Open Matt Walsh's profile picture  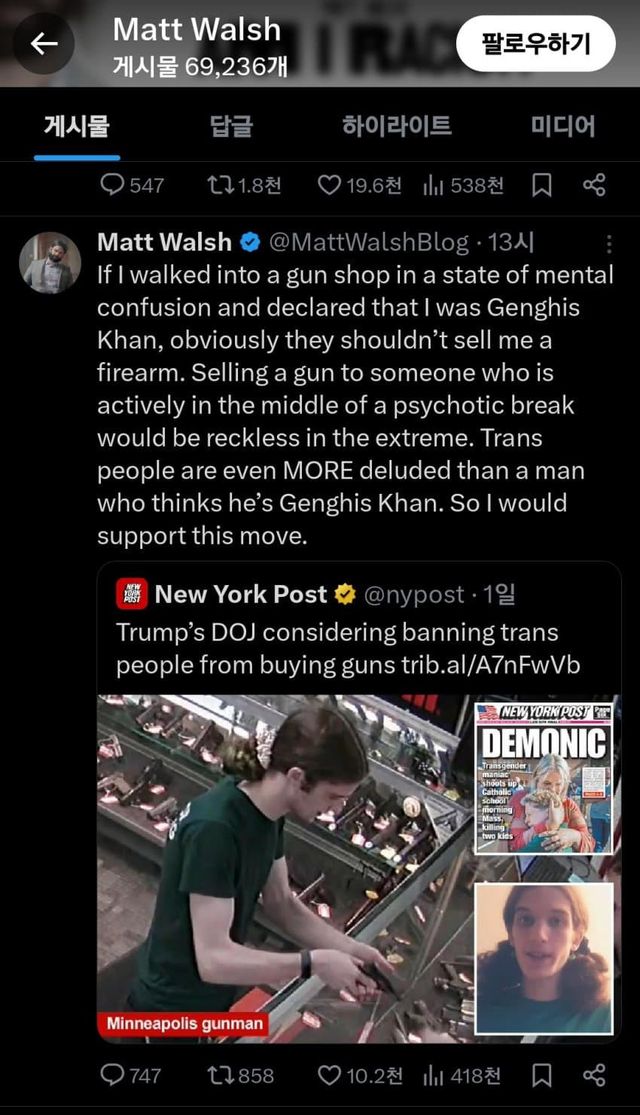click(50, 262)
